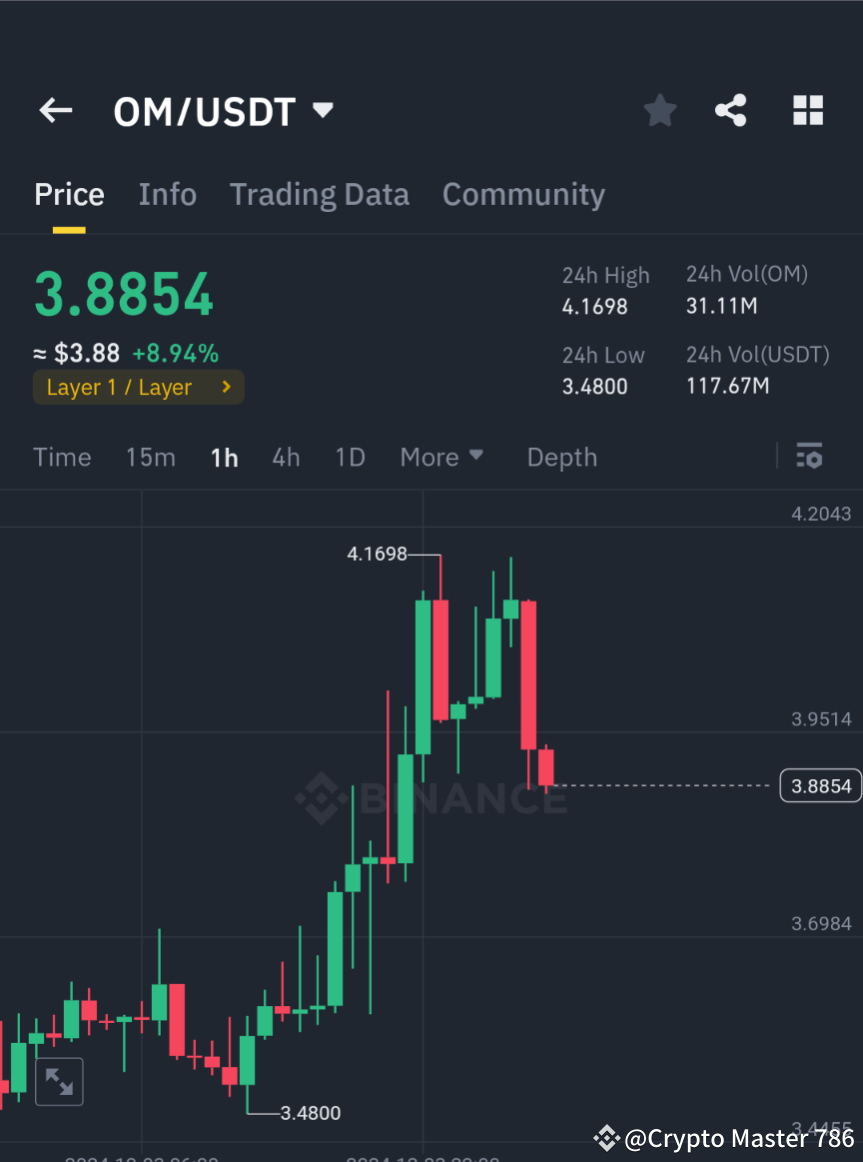Enable the 1D chart view
This screenshot has width=863, height=1162.
tap(350, 457)
